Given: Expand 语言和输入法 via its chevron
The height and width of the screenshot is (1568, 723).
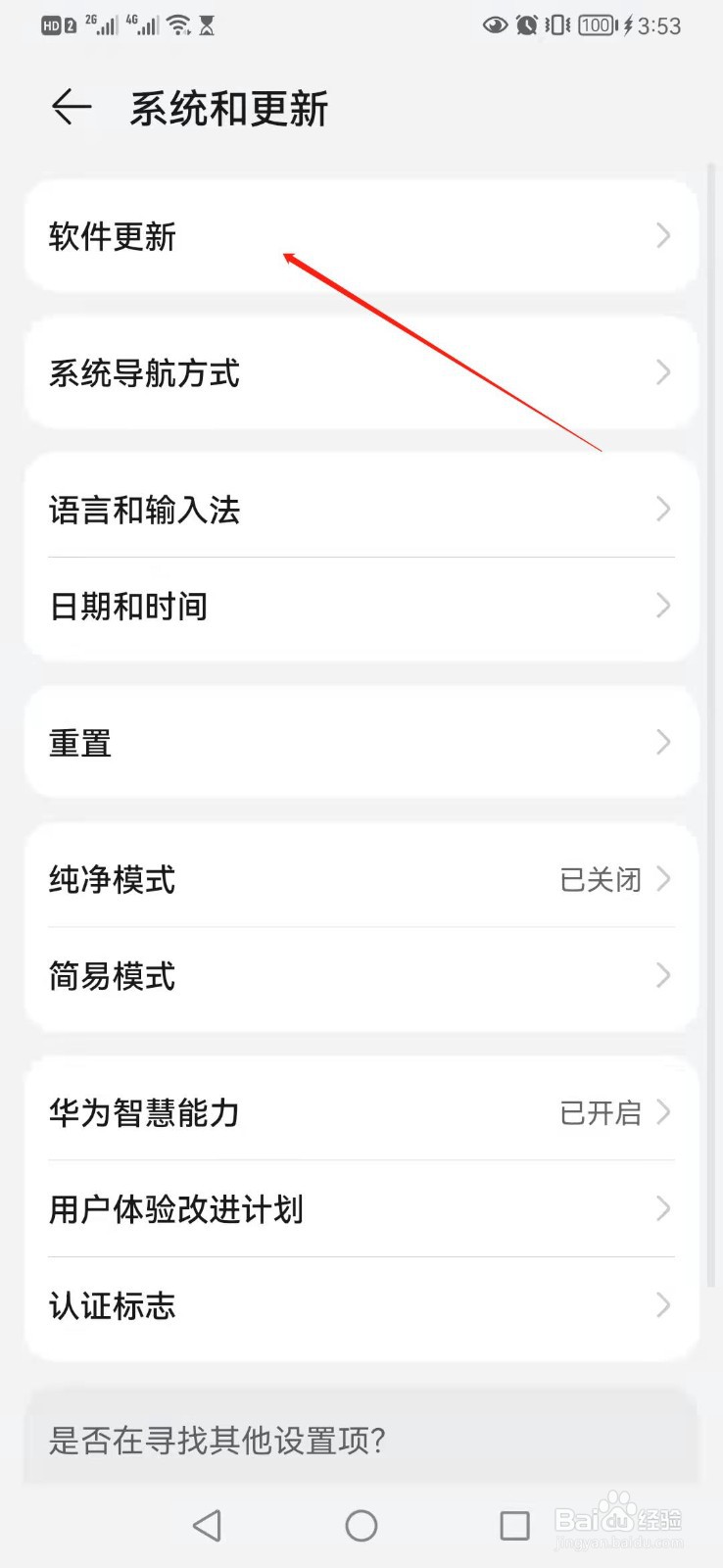Looking at the screenshot, I should click(x=663, y=509).
